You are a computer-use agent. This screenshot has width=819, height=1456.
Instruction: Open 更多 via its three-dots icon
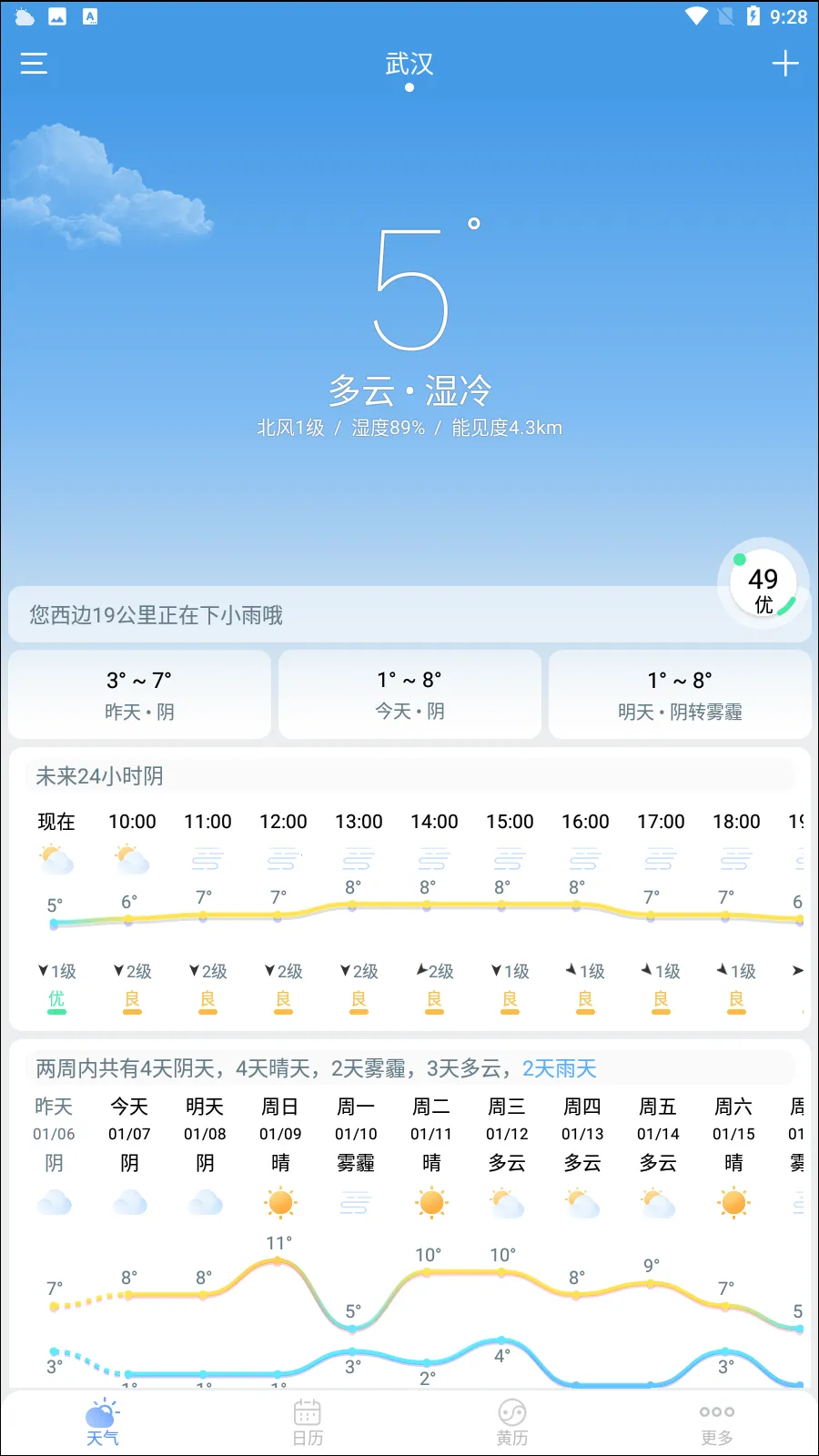pos(716,1410)
